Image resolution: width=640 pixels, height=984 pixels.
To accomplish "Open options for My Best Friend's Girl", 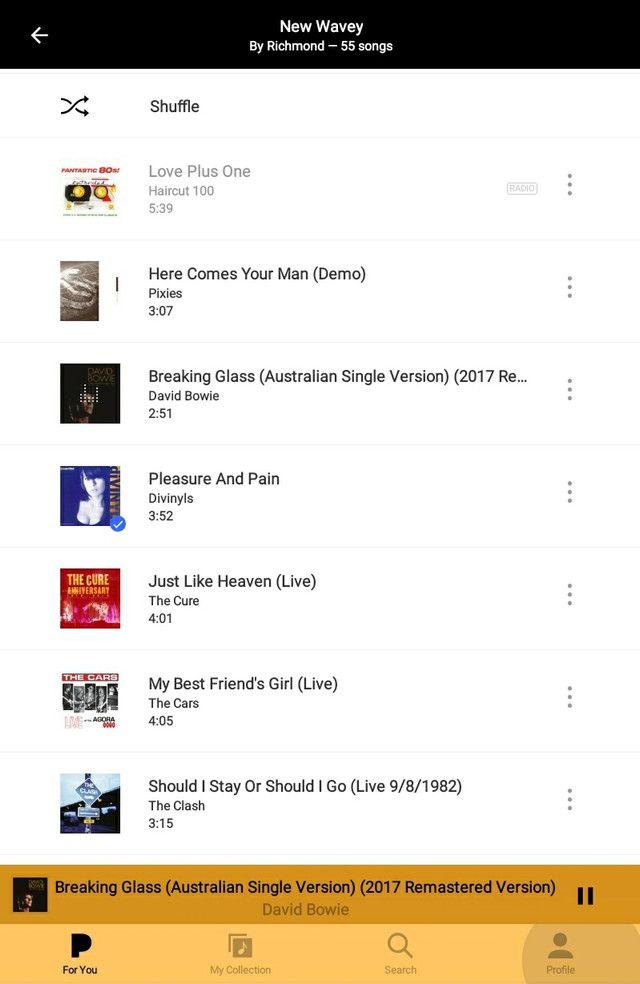I will pyautogui.click(x=569, y=697).
